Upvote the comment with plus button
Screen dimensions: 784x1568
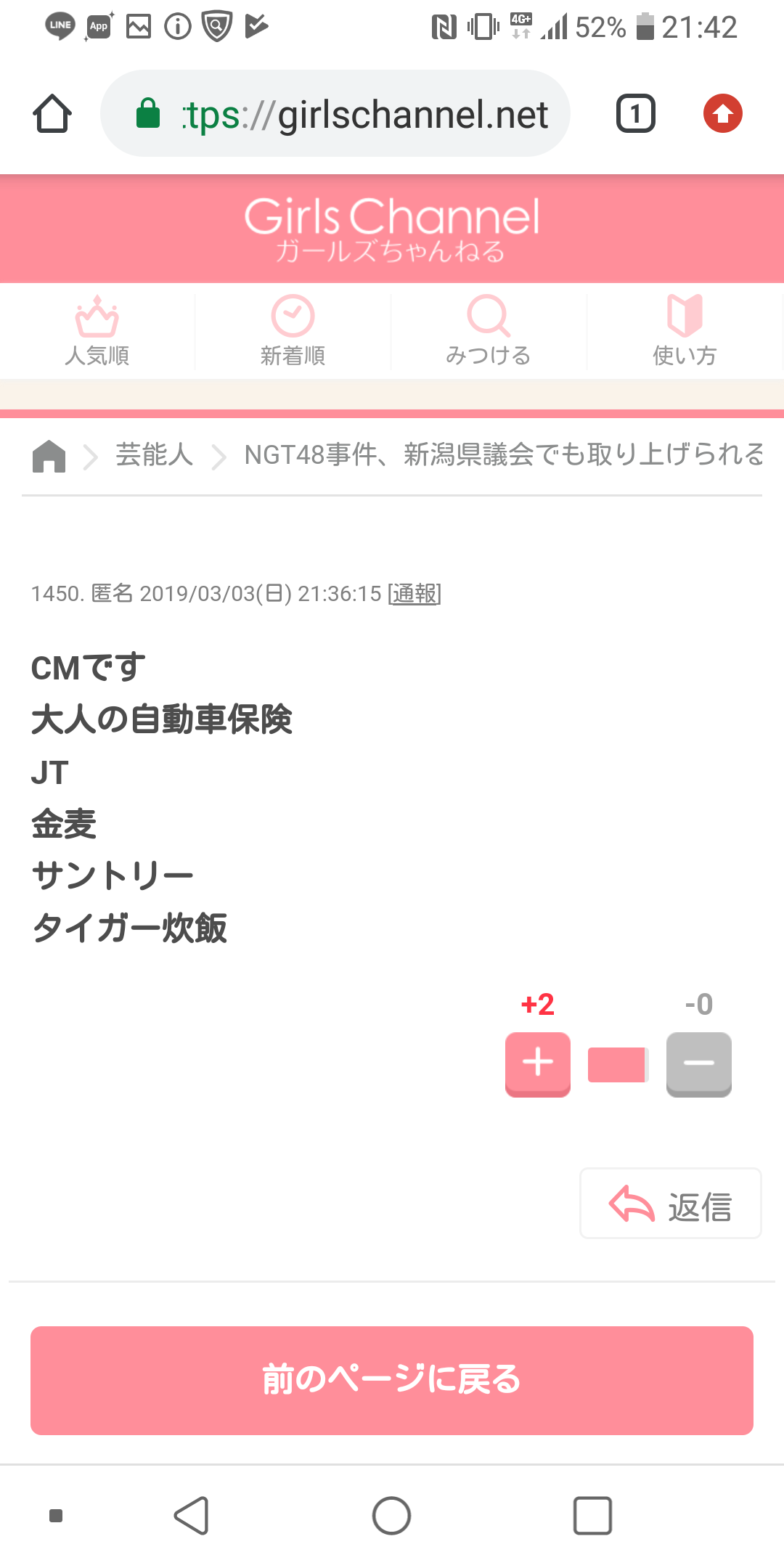[x=538, y=1064]
